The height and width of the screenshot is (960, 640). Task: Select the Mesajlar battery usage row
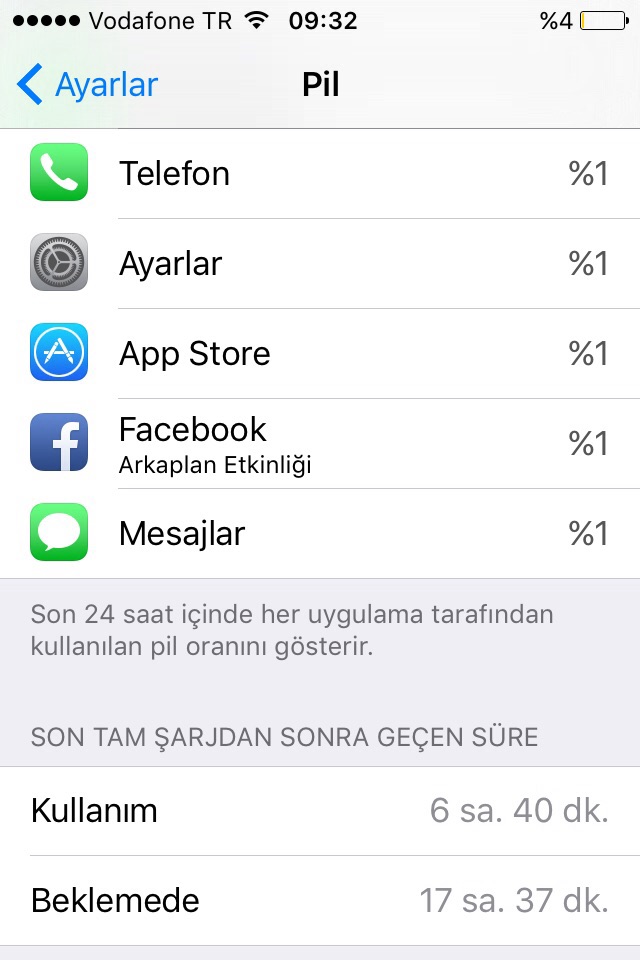[320, 533]
